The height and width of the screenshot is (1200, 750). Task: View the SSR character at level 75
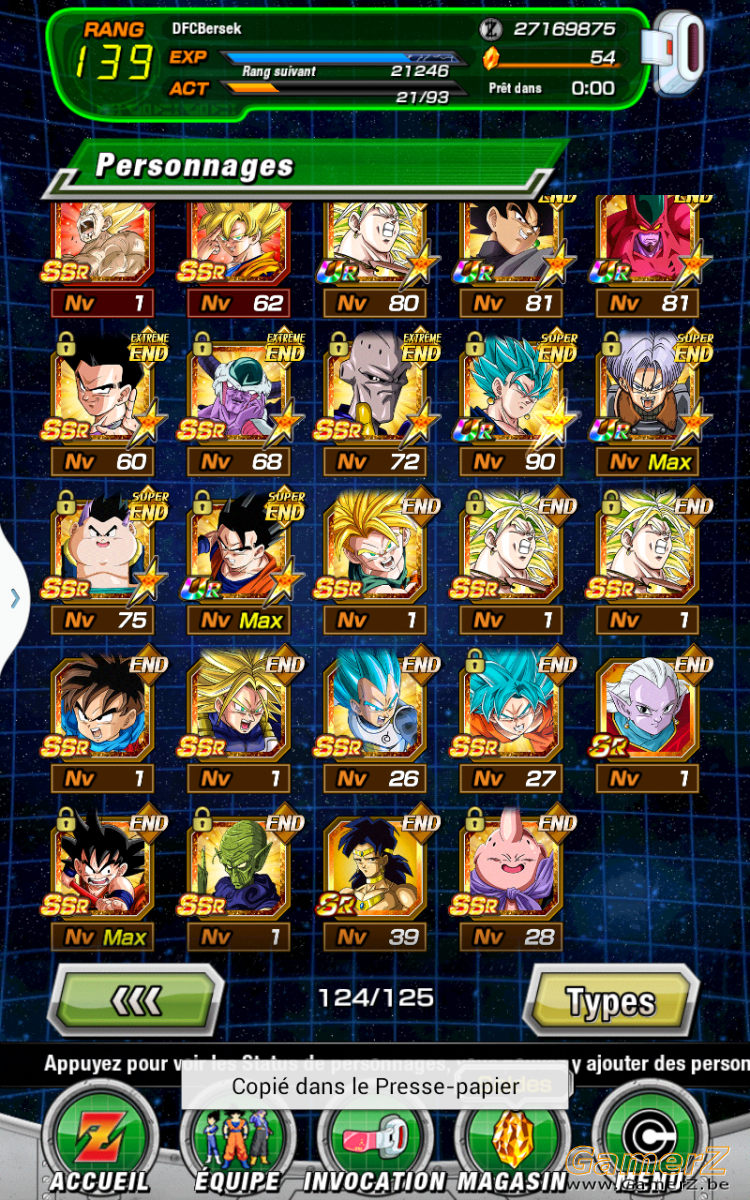(x=101, y=560)
